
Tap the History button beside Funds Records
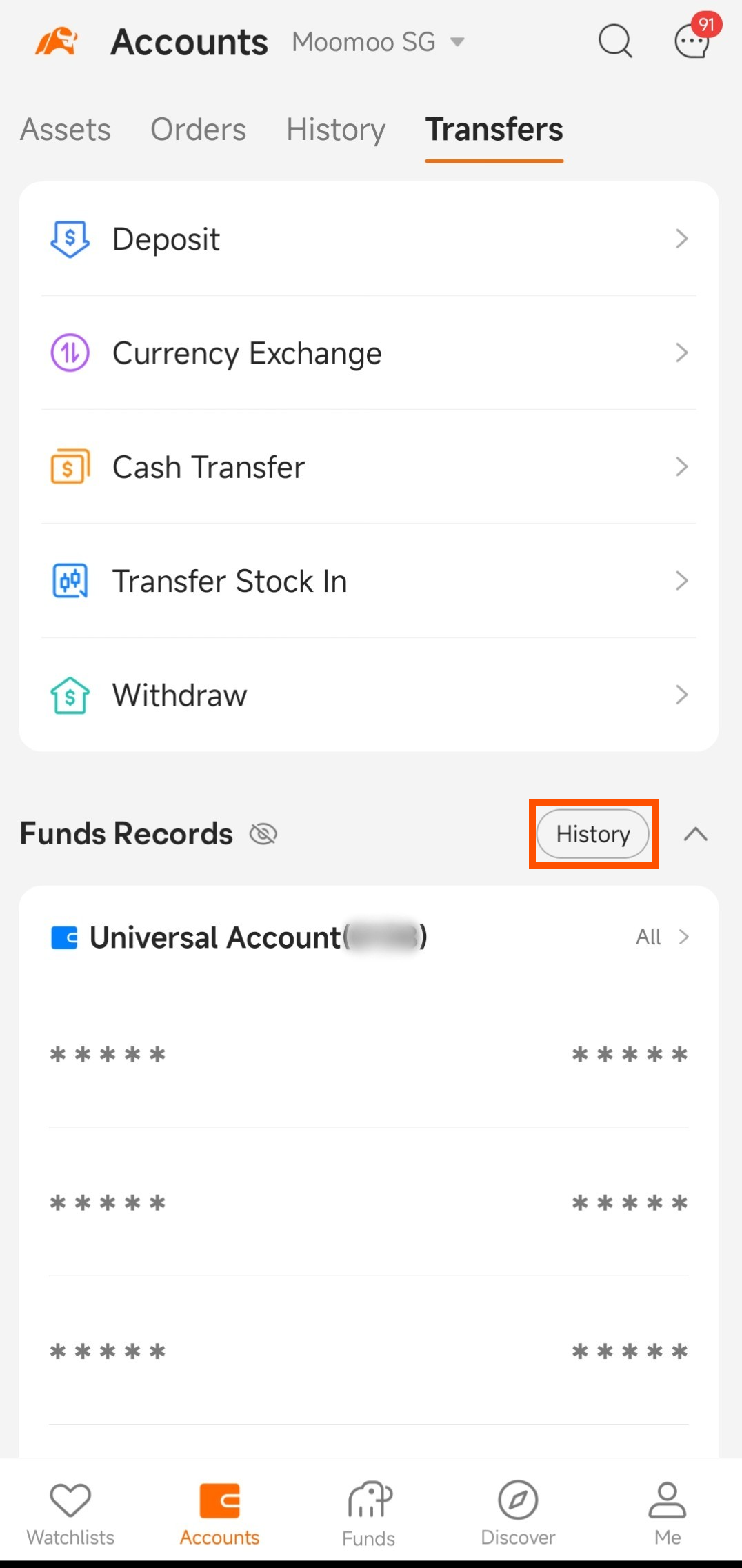coord(593,834)
